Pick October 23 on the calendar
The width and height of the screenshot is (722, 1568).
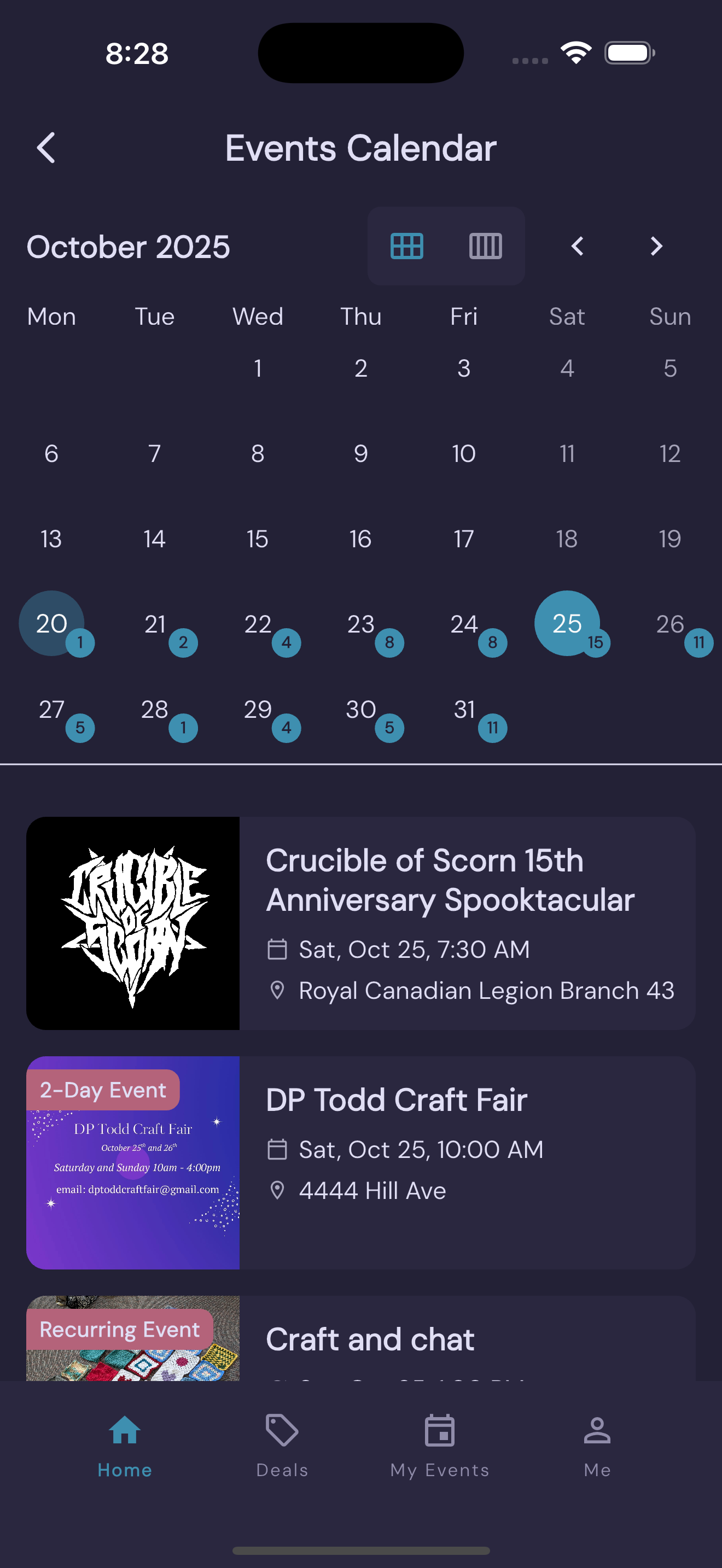(361, 624)
